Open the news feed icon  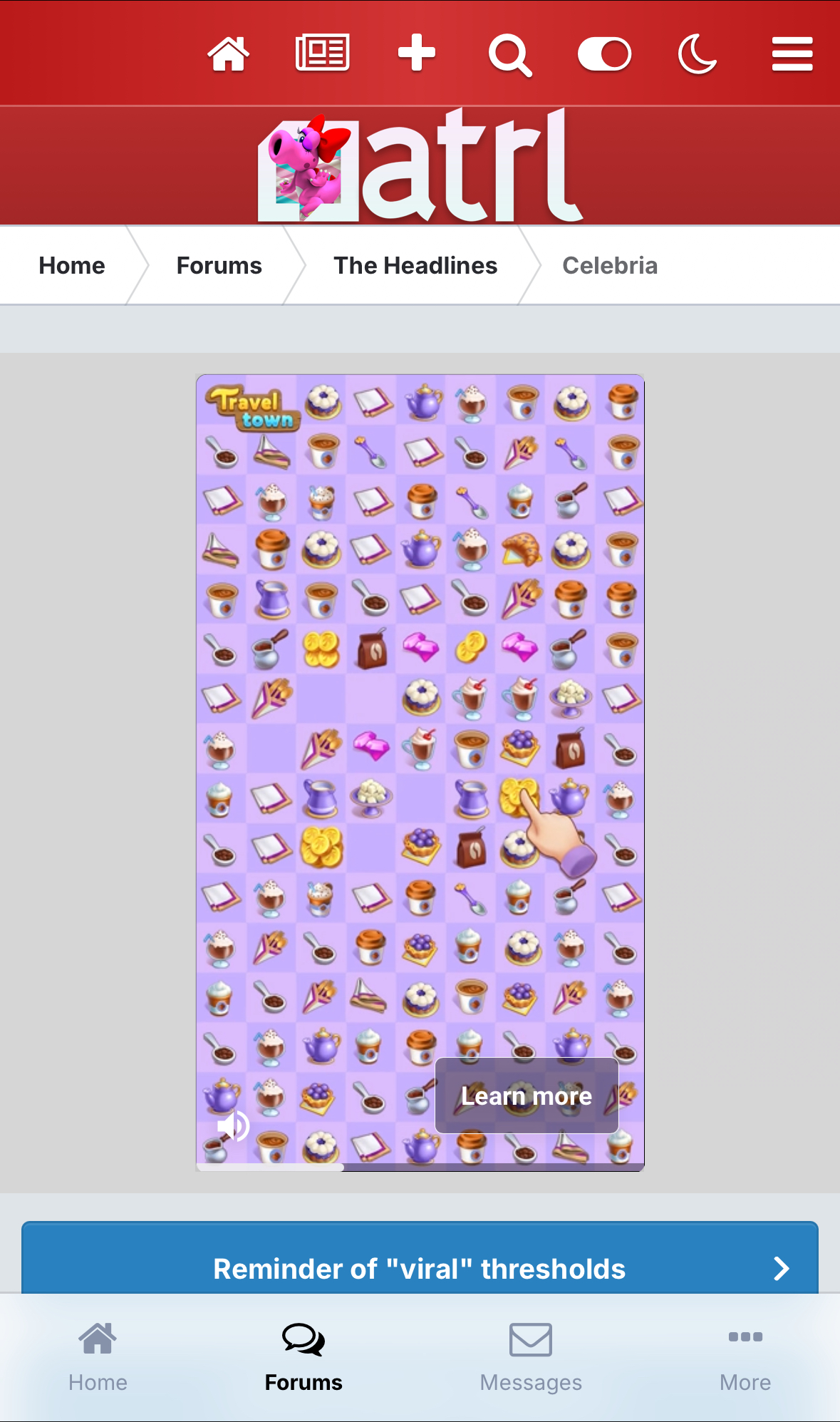(322, 53)
